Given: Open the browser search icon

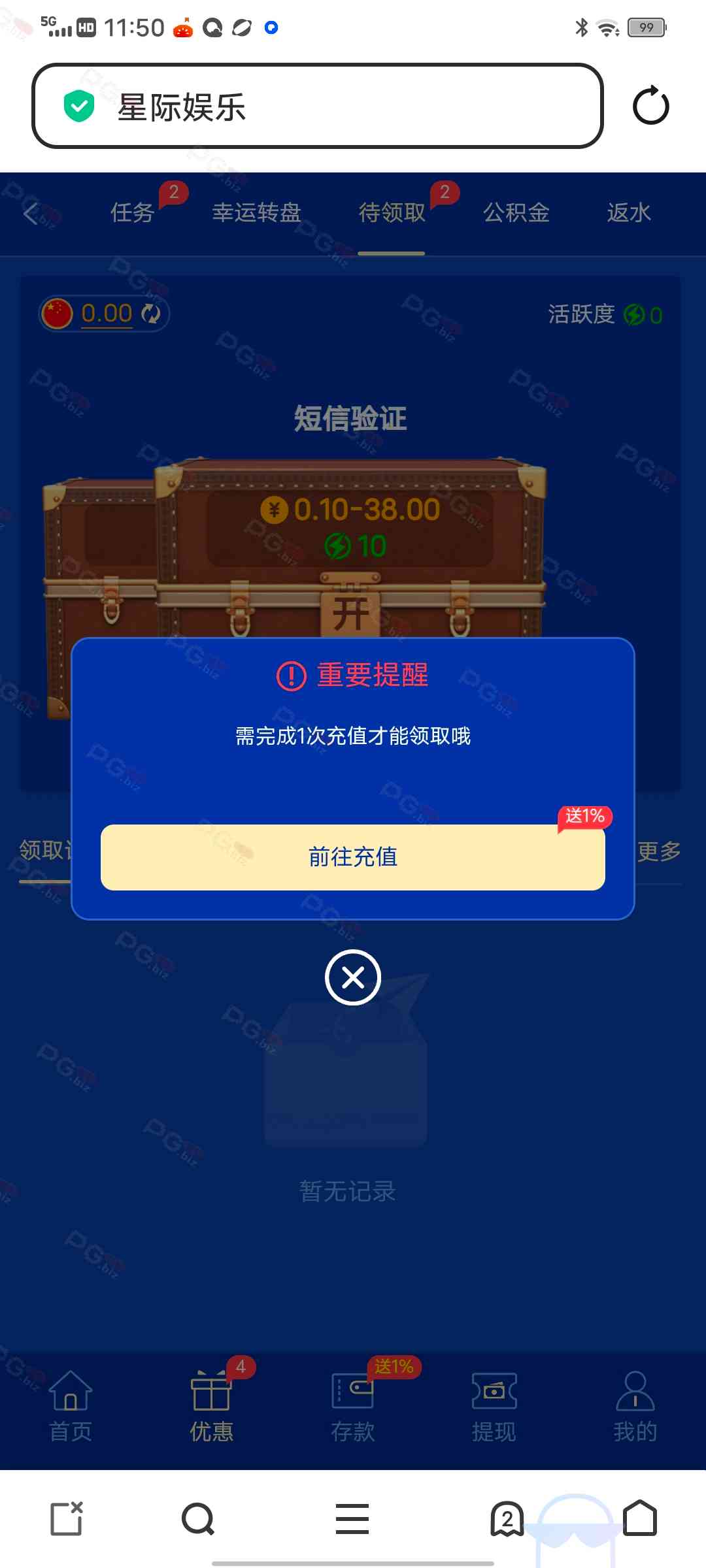Looking at the screenshot, I should point(198,1518).
